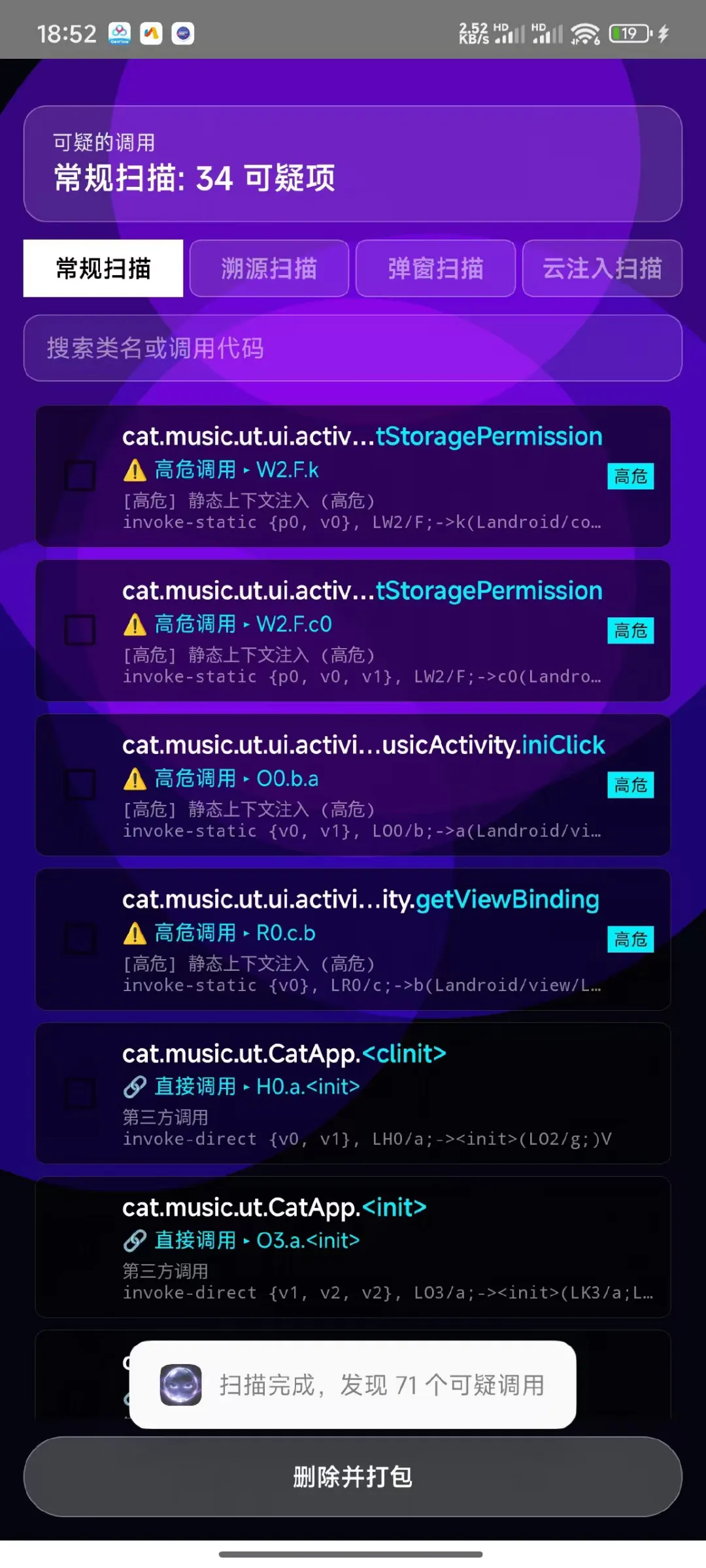
Task: Open the iniClick O0.b.a suspicious call entry
Action: 366,785
